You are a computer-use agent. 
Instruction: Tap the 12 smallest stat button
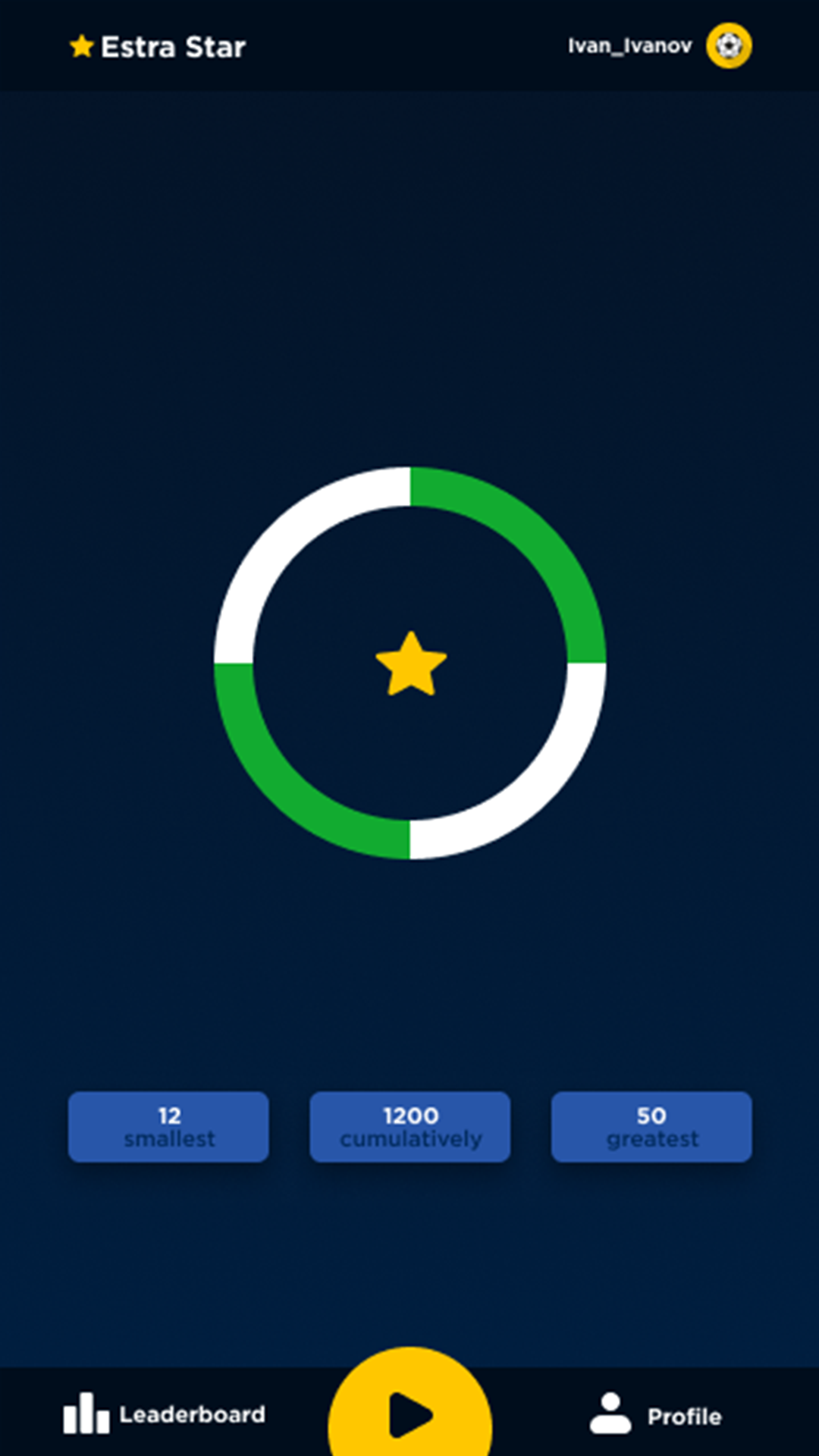[x=168, y=1127]
